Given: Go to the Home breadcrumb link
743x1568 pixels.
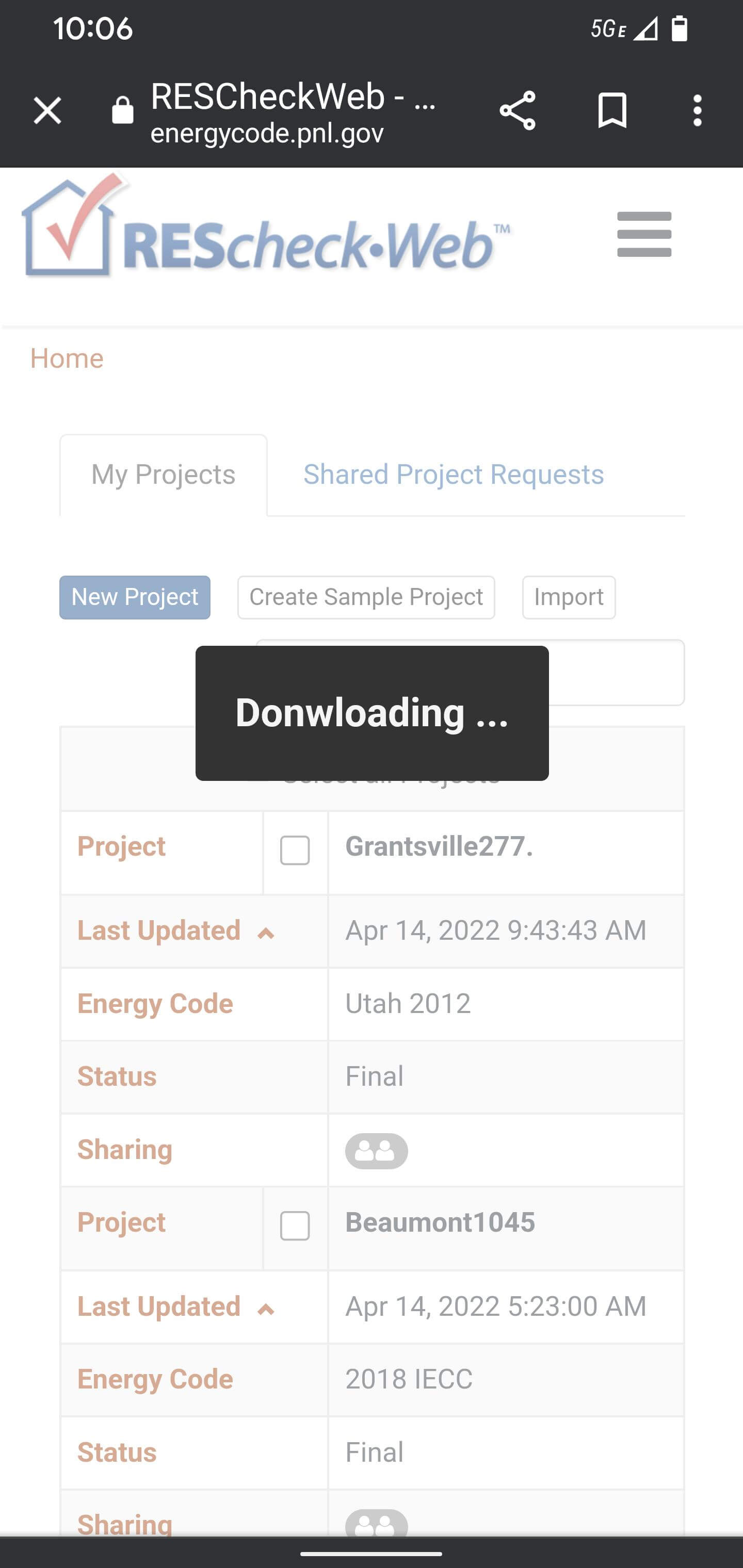Looking at the screenshot, I should pyautogui.click(x=67, y=358).
